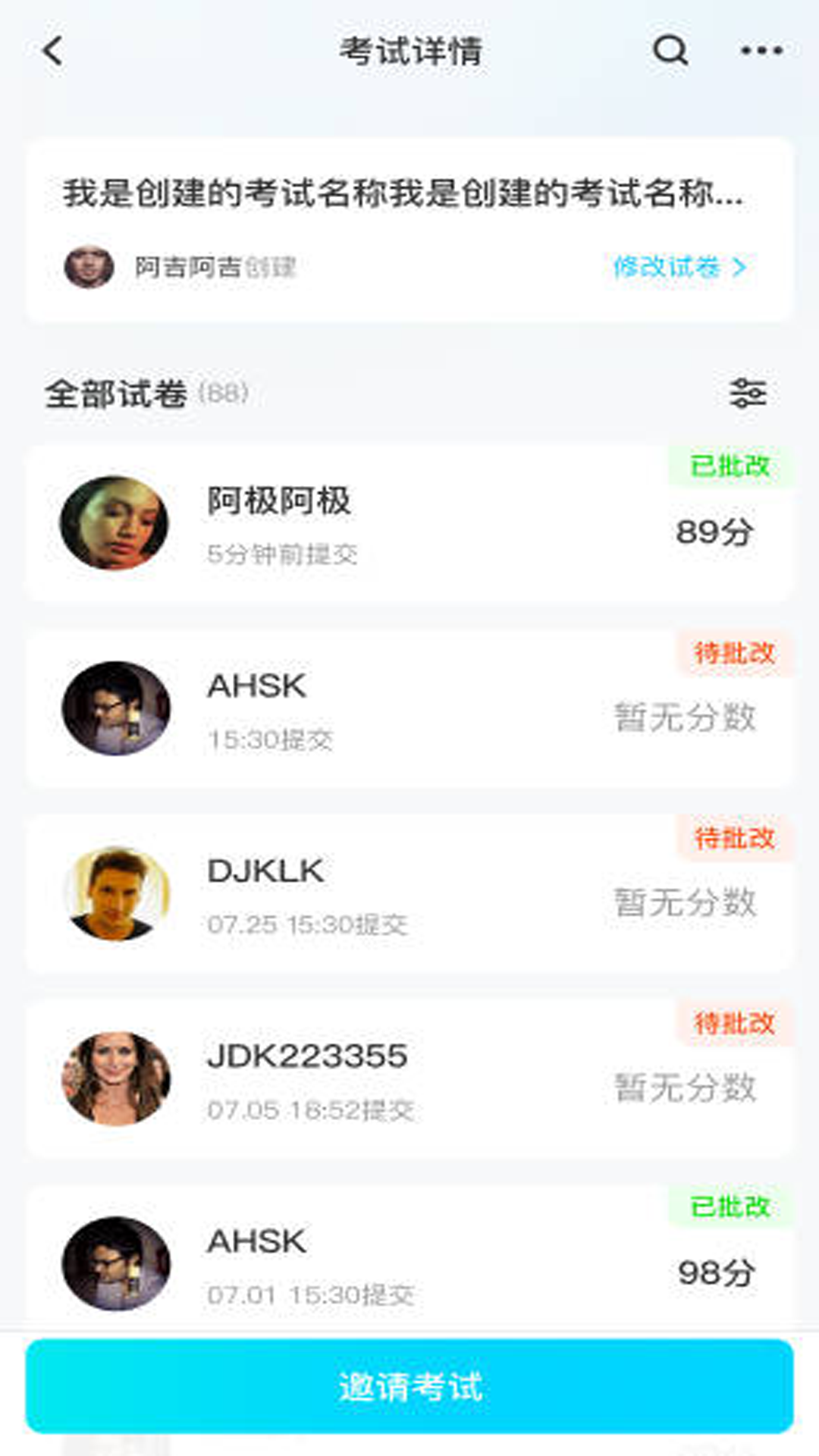Select AHSK's avatar in the second entry

tap(115, 708)
